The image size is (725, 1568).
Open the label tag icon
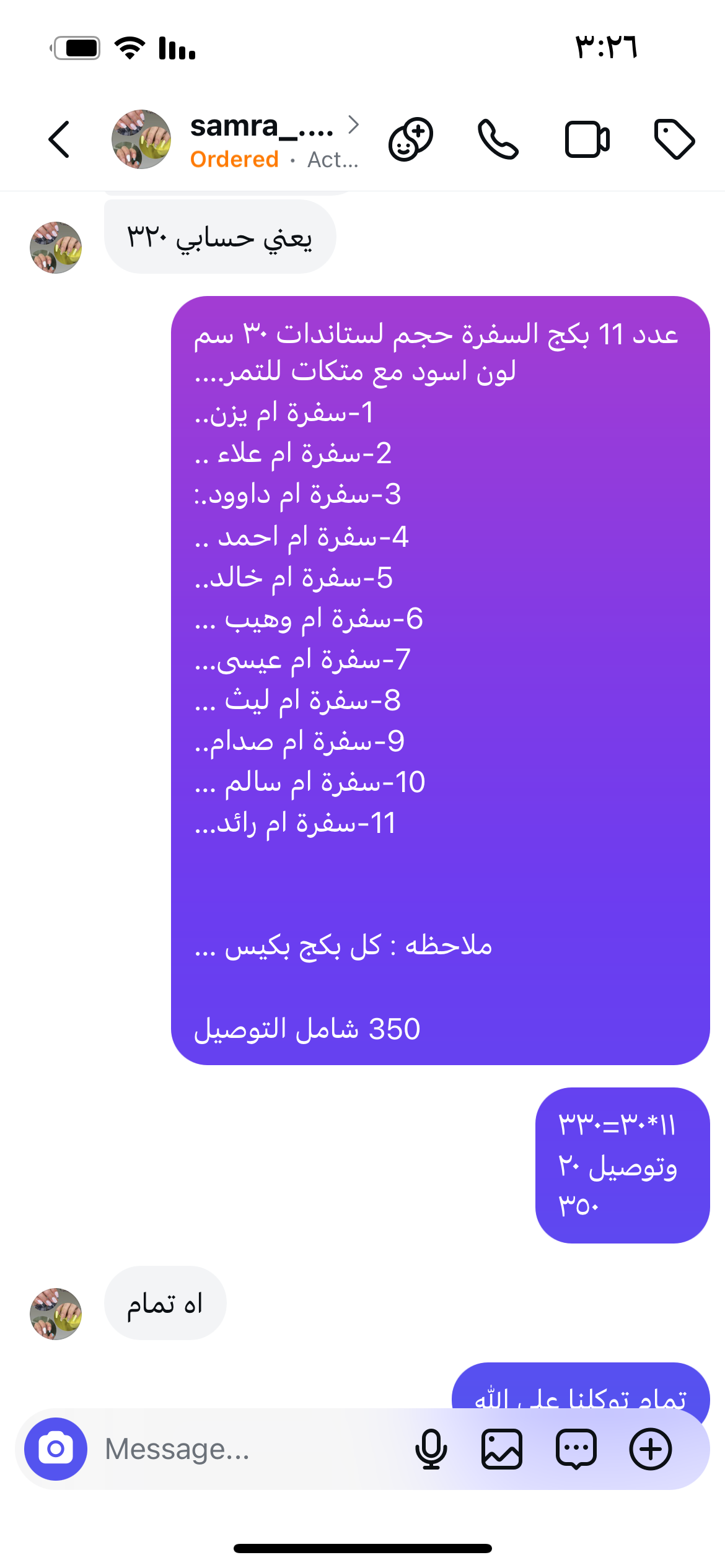[674, 139]
